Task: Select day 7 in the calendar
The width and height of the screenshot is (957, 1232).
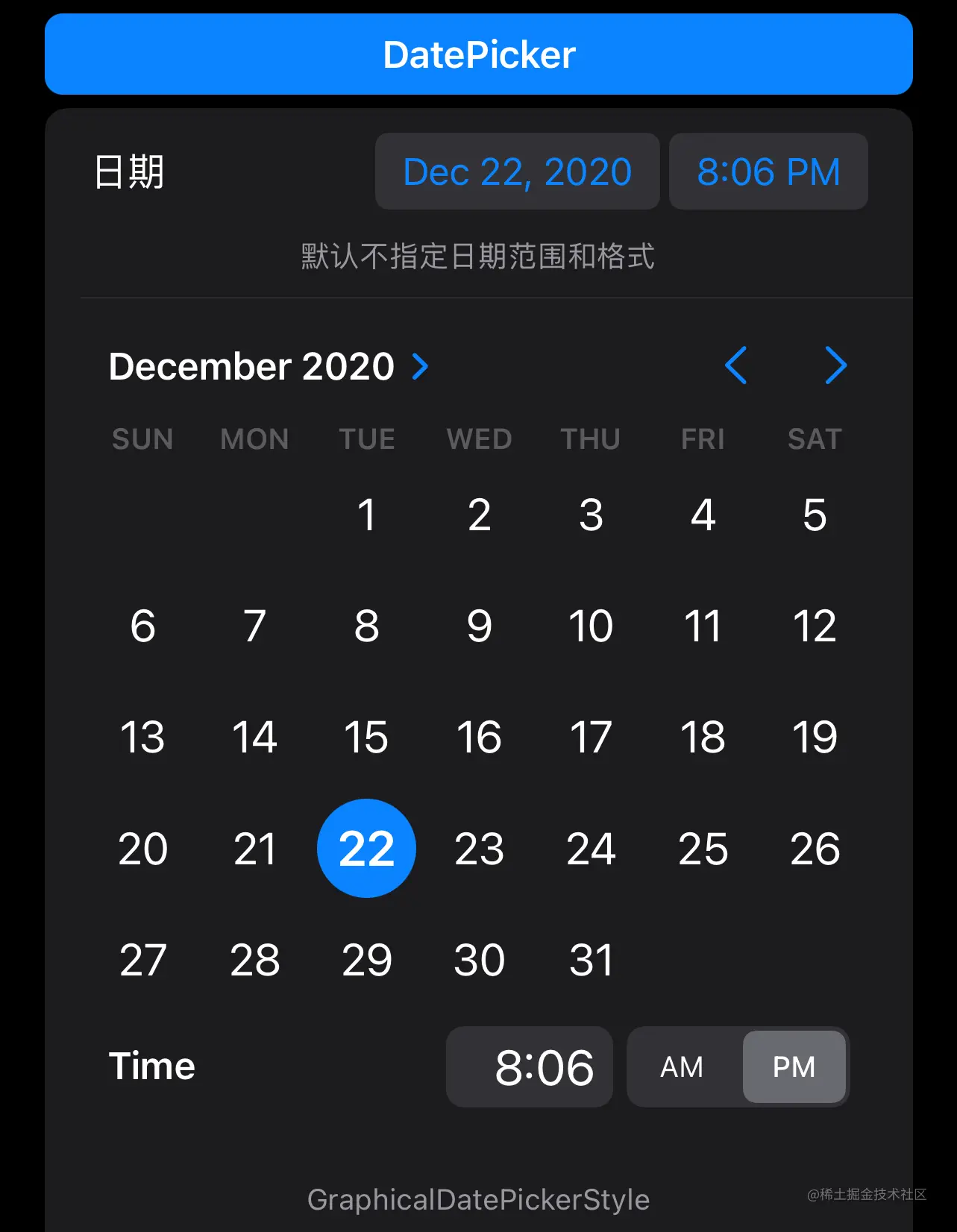Action: point(254,626)
